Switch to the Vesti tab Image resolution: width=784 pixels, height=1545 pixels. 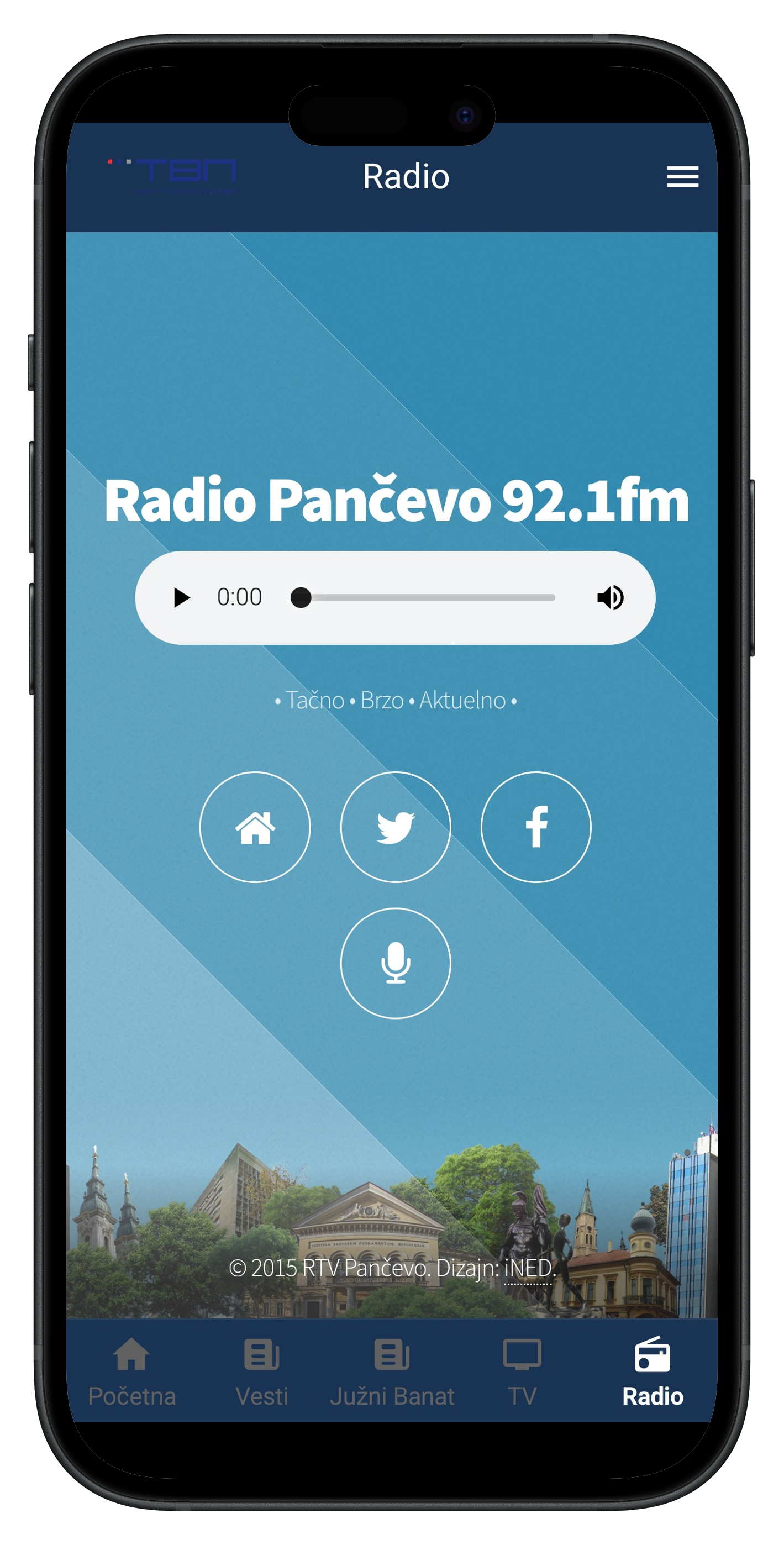click(261, 1371)
